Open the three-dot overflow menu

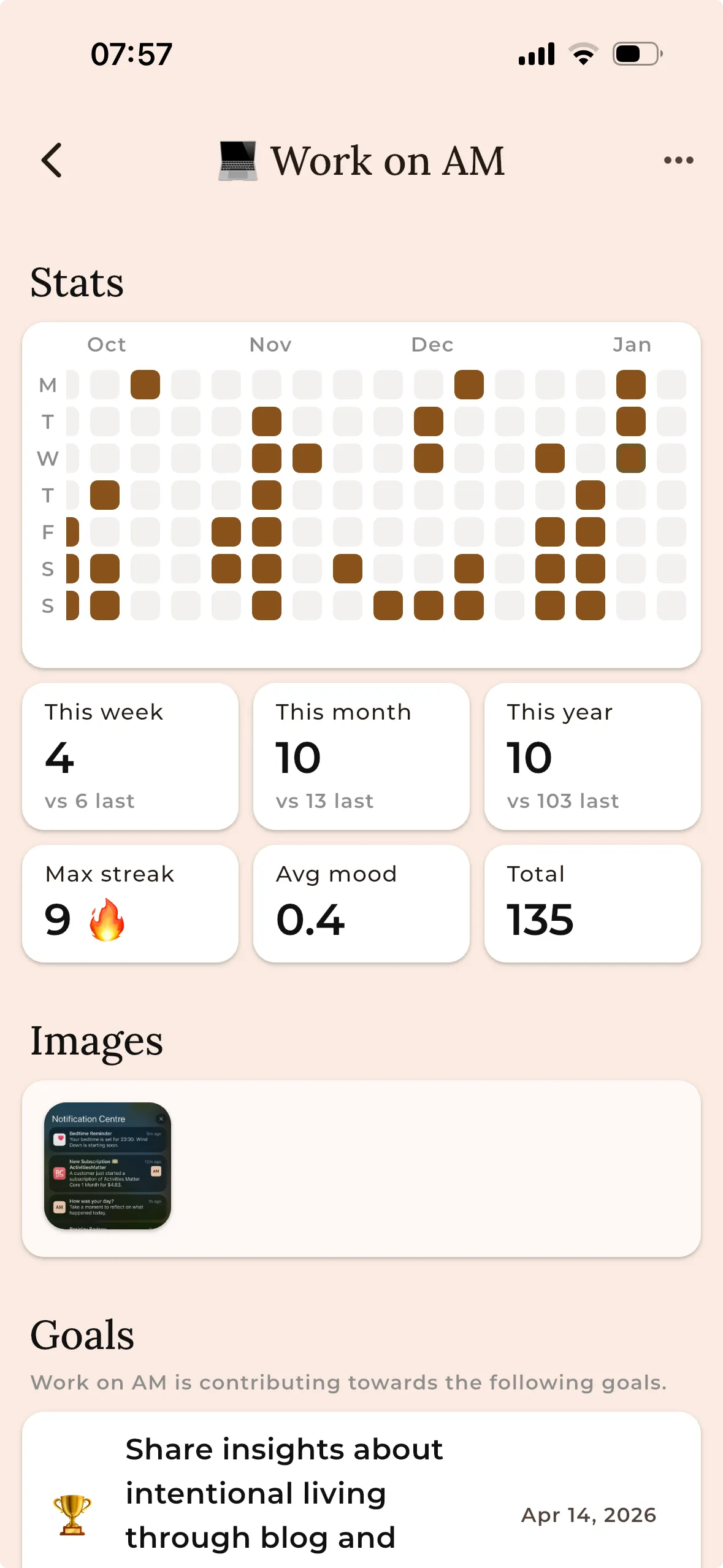click(x=678, y=160)
